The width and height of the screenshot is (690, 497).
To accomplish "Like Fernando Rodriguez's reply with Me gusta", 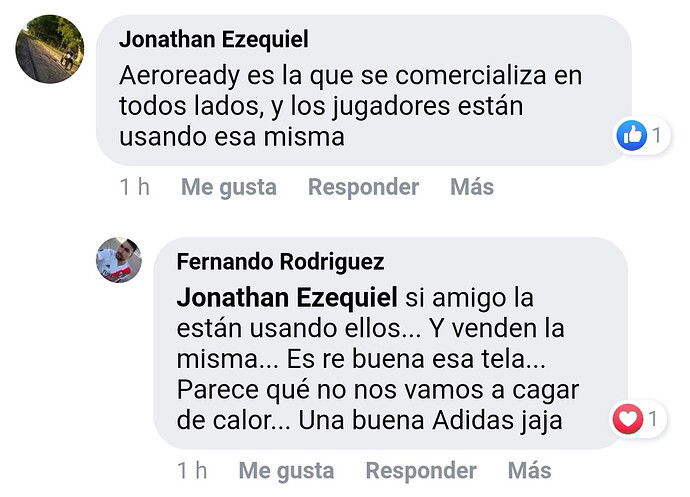I will click(x=286, y=470).
